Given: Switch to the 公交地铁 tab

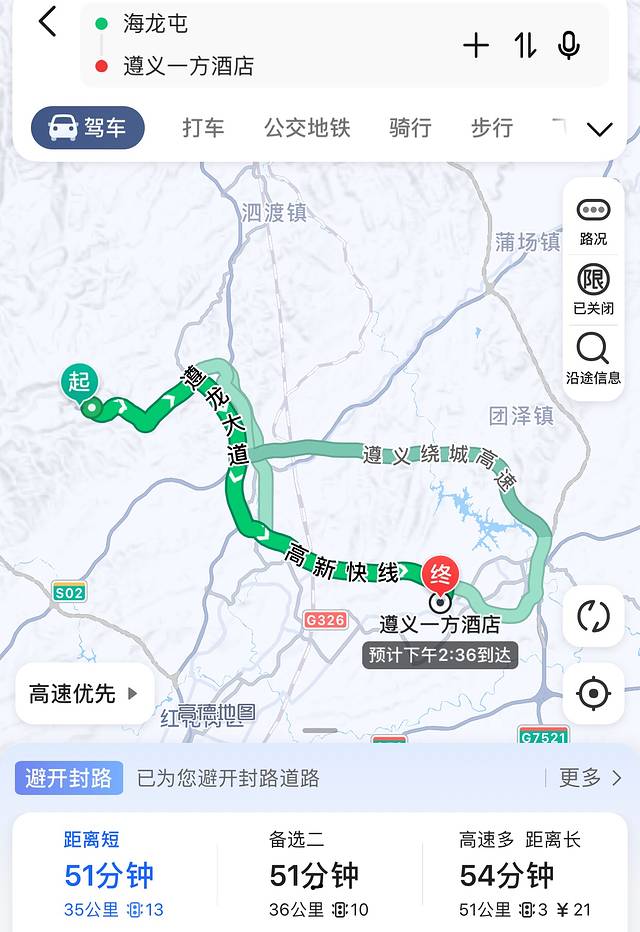Looking at the screenshot, I should tap(307, 128).
